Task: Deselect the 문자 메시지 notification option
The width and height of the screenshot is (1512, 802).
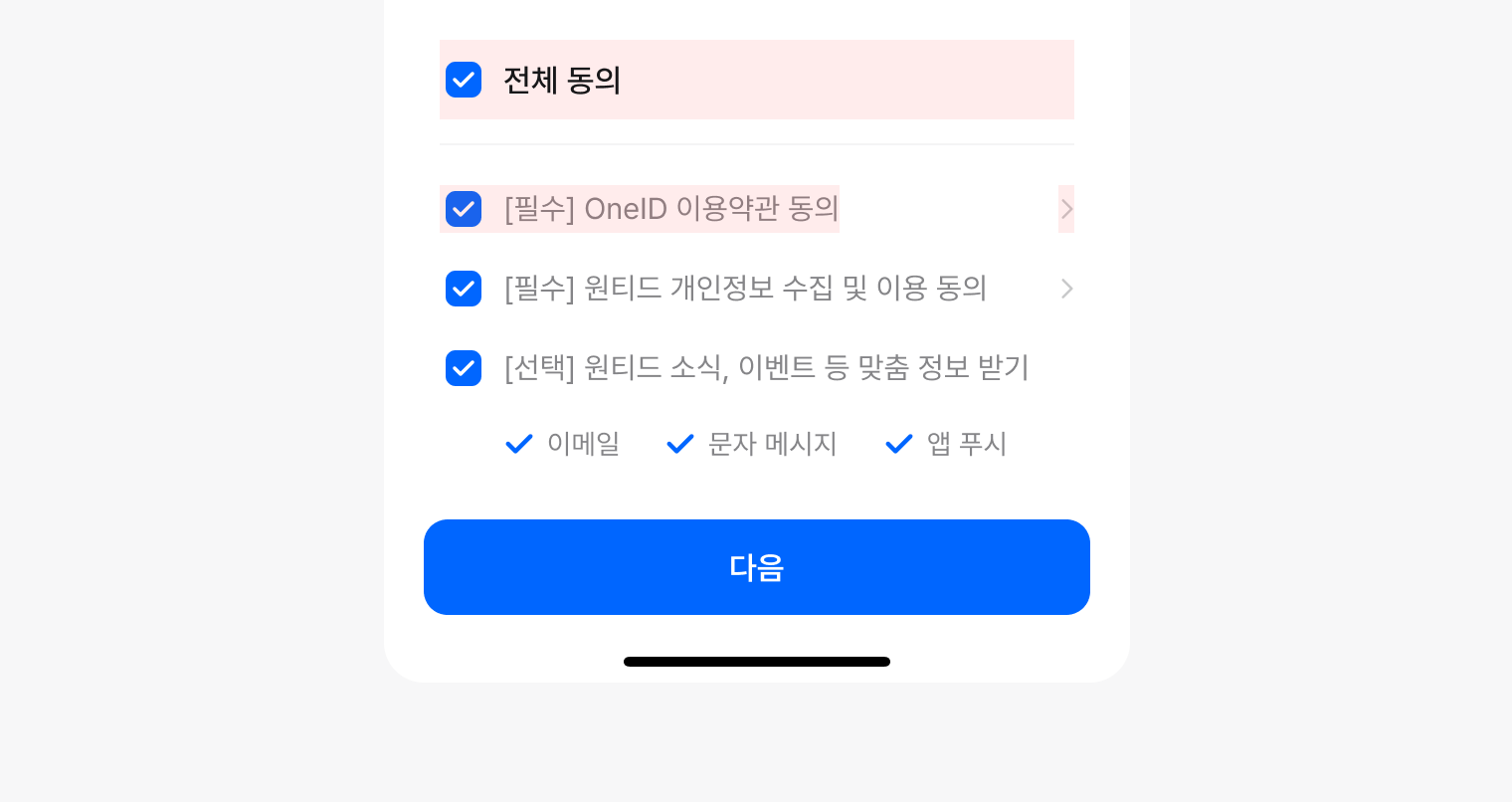Action: [680, 444]
